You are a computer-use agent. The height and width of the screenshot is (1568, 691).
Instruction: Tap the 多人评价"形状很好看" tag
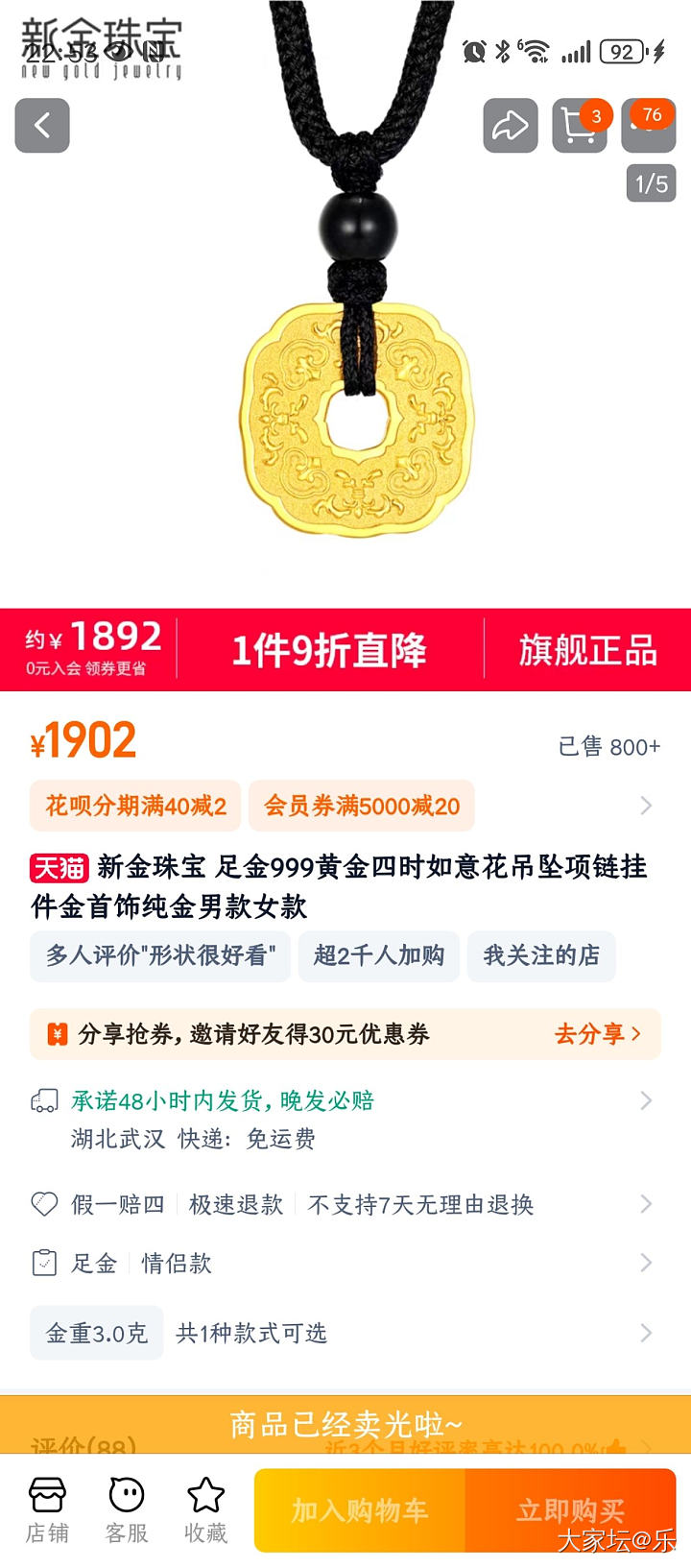pos(160,955)
